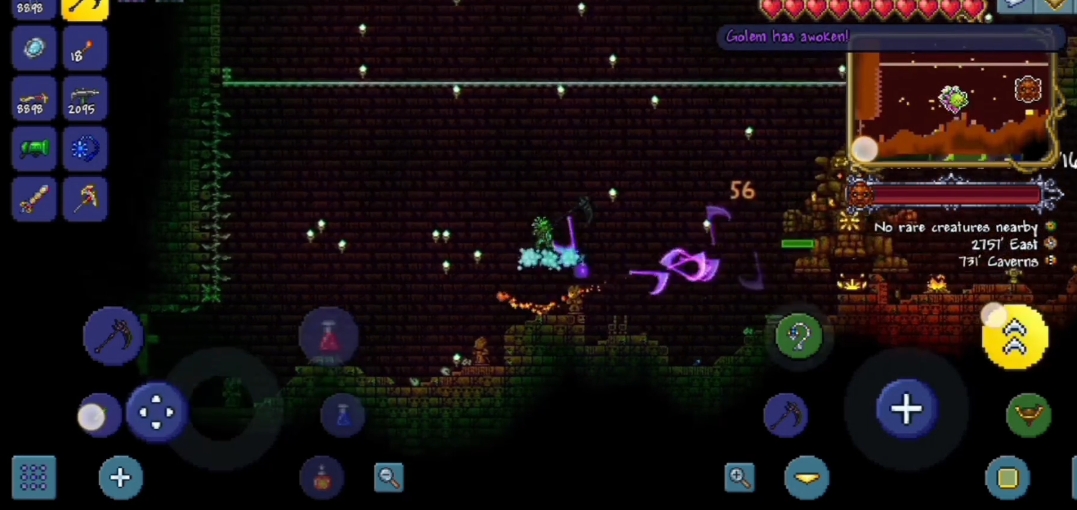Select the gun slot with 2095 ammo
Screen dimensions: 1077x510
[84, 99]
